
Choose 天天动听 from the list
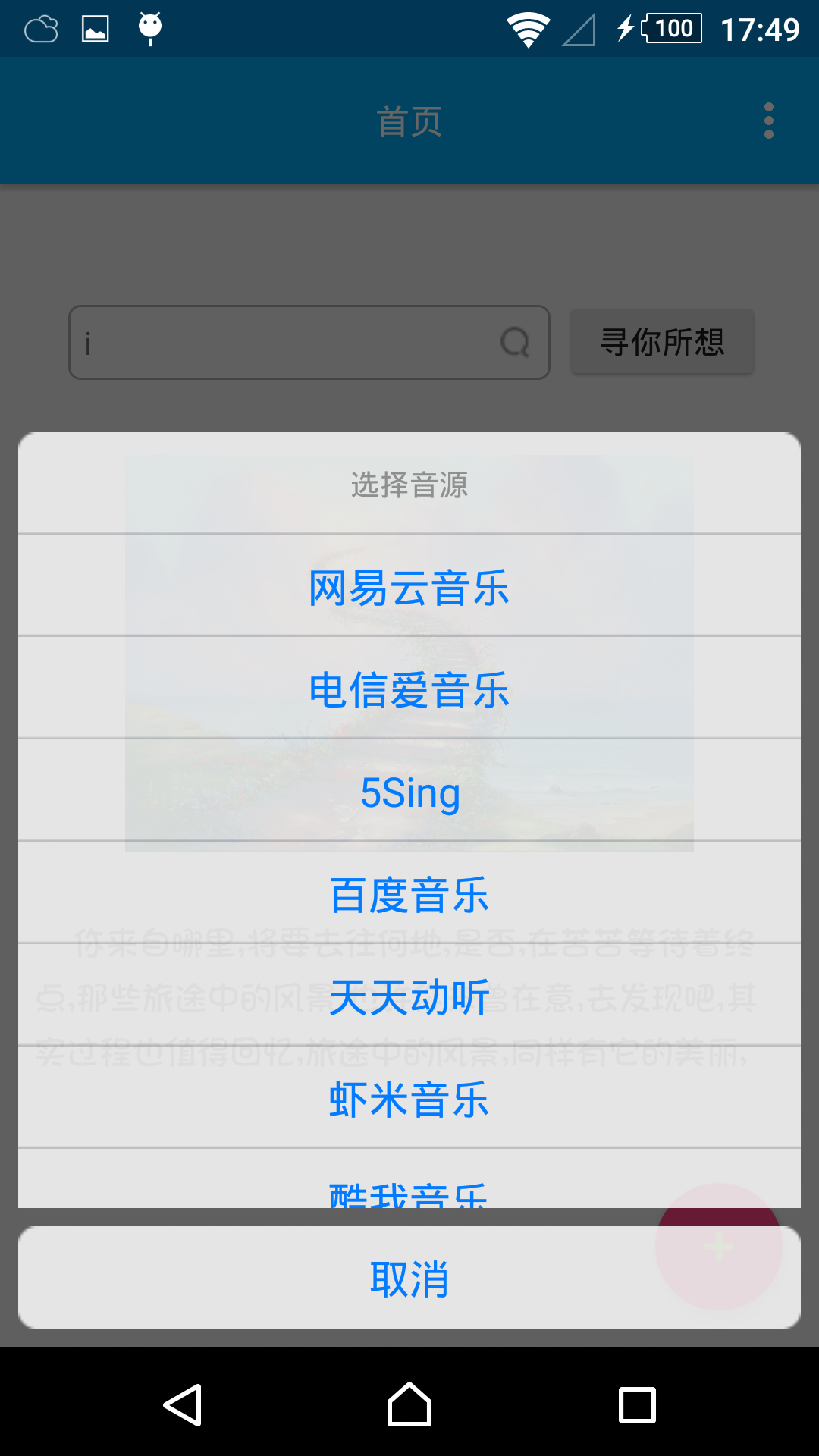coord(409,999)
